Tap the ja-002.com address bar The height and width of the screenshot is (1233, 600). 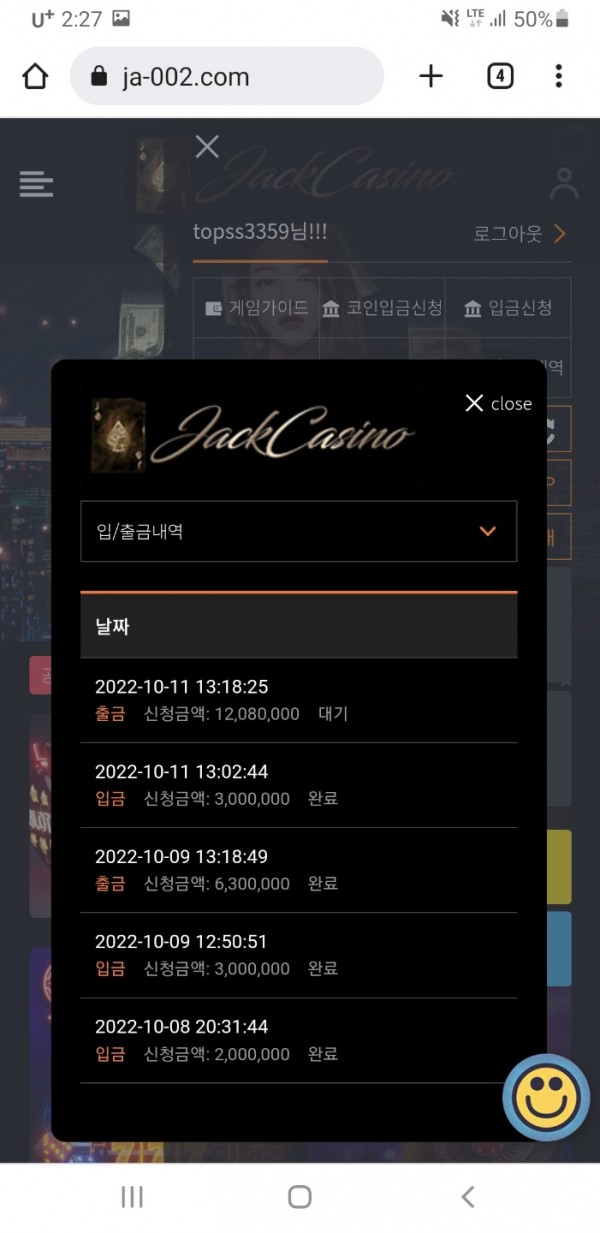pyautogui.click(x=227, y=76)
